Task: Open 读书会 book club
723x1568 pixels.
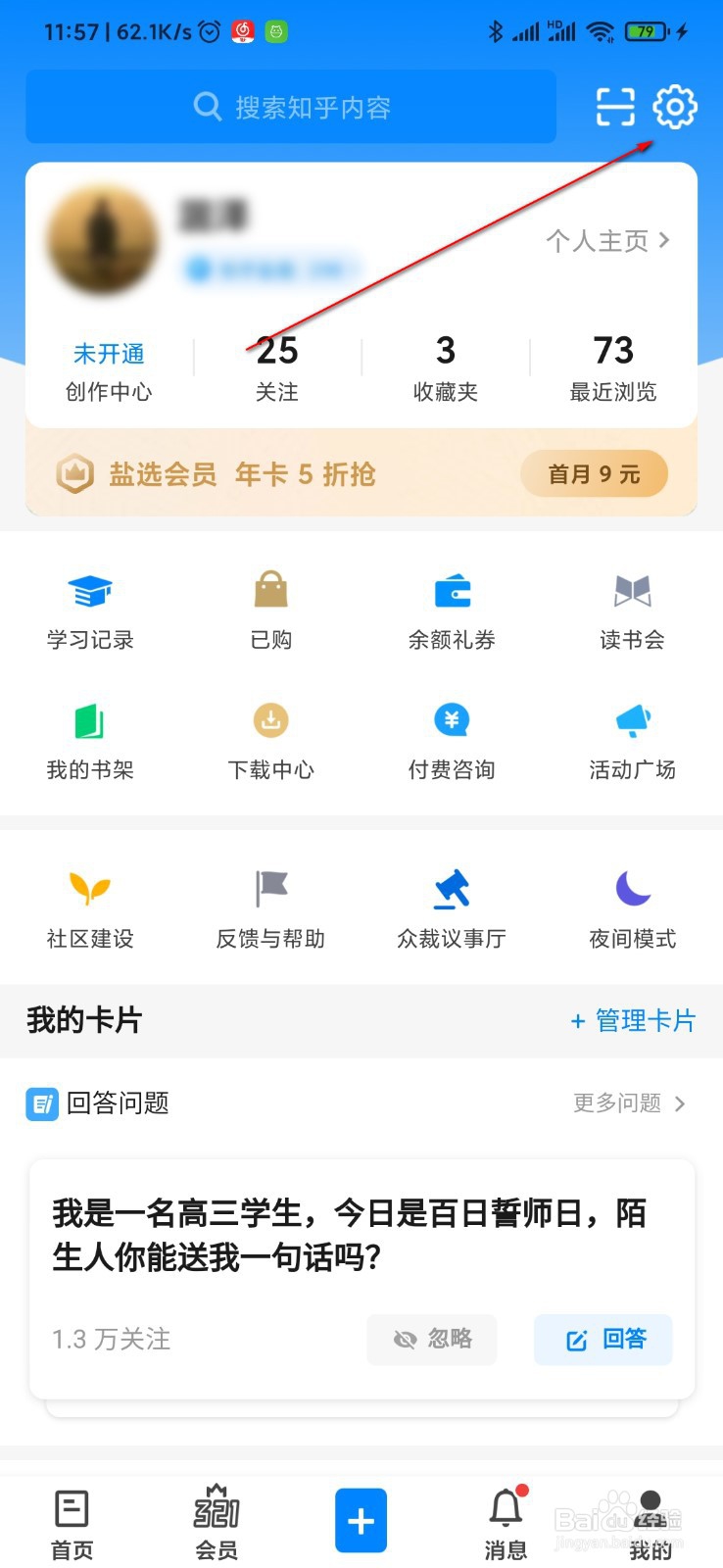Action: [631, 608]
